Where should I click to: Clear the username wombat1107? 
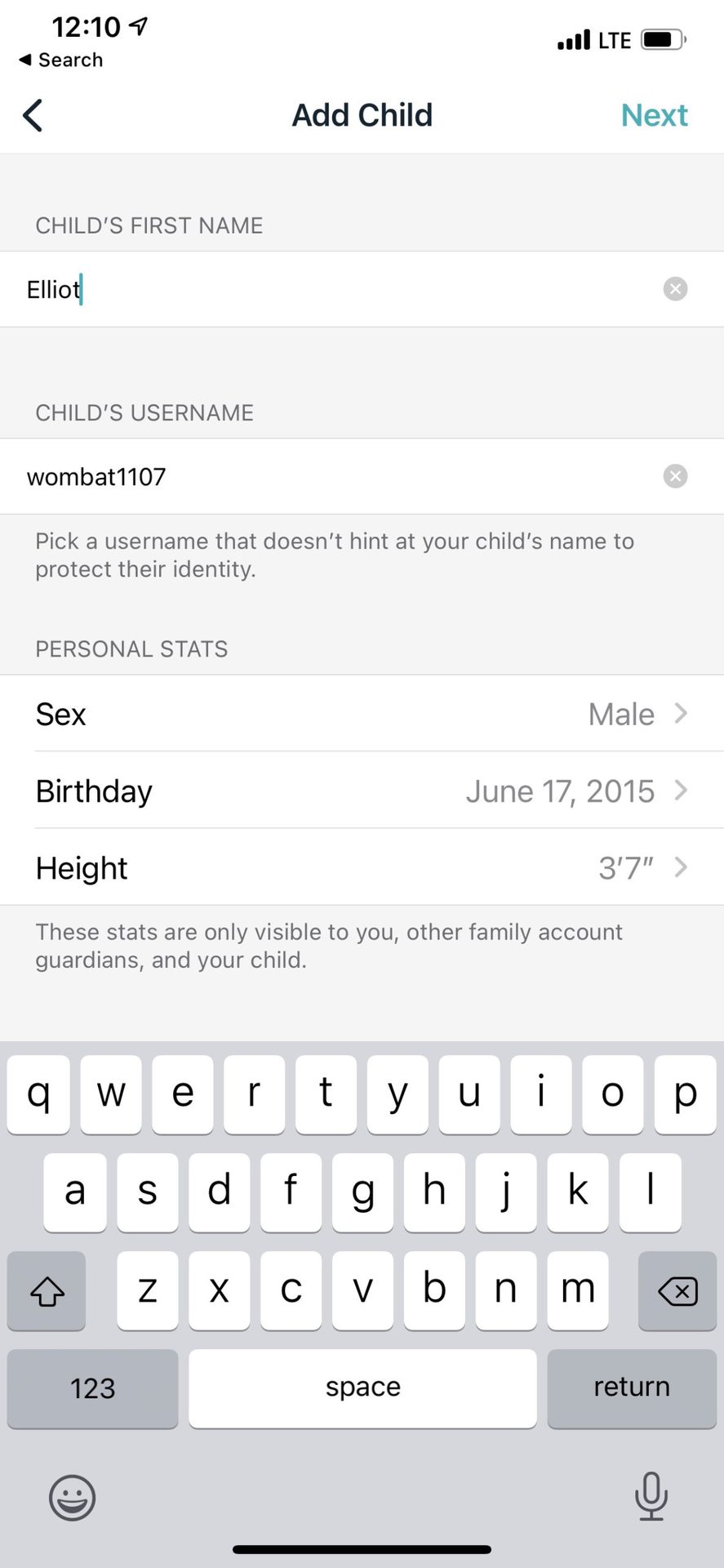(x=675, y=476)
